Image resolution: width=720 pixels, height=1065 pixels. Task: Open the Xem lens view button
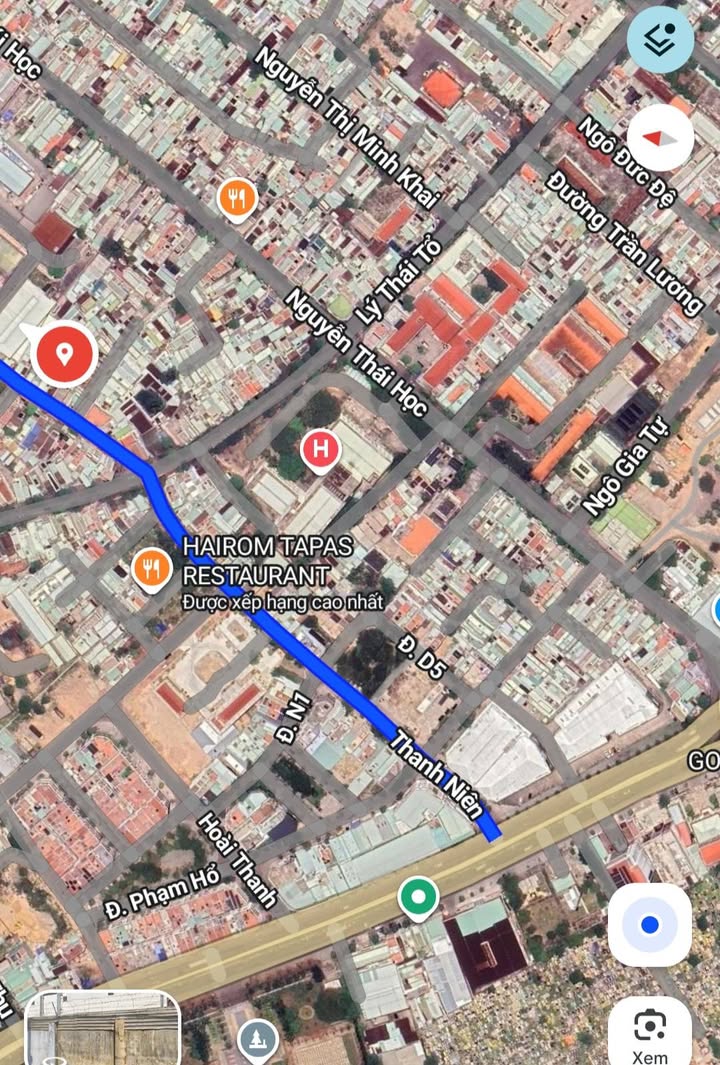click(650, 1030)
